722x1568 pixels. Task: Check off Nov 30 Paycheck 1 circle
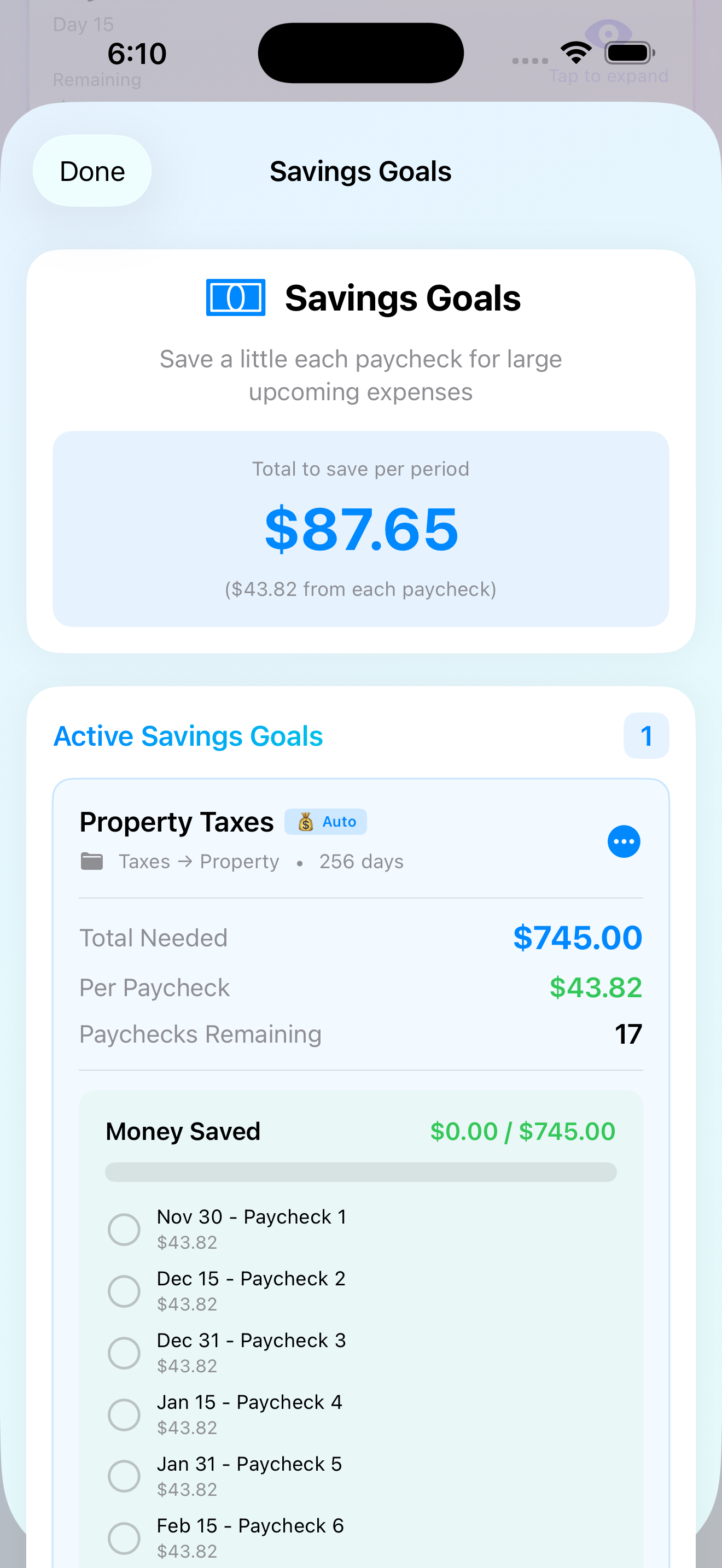click(124, 1229)
